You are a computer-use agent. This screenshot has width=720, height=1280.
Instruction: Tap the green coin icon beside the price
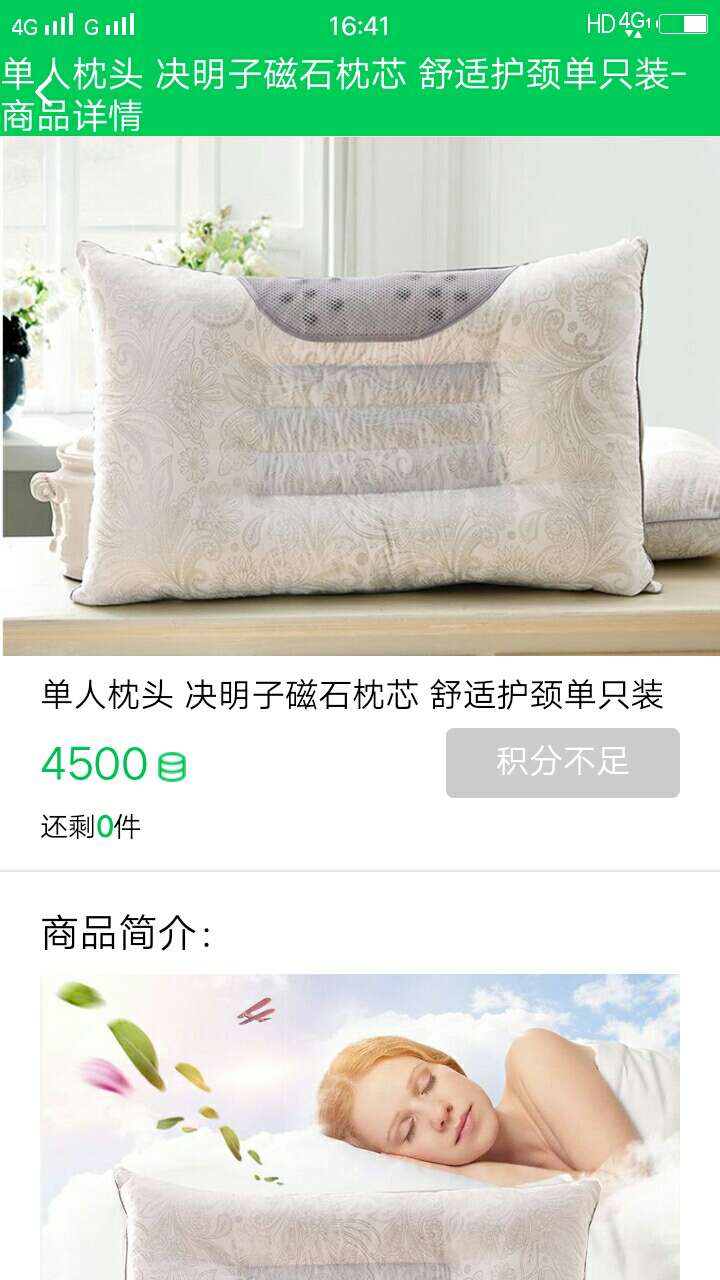click(x=174, y=765)
